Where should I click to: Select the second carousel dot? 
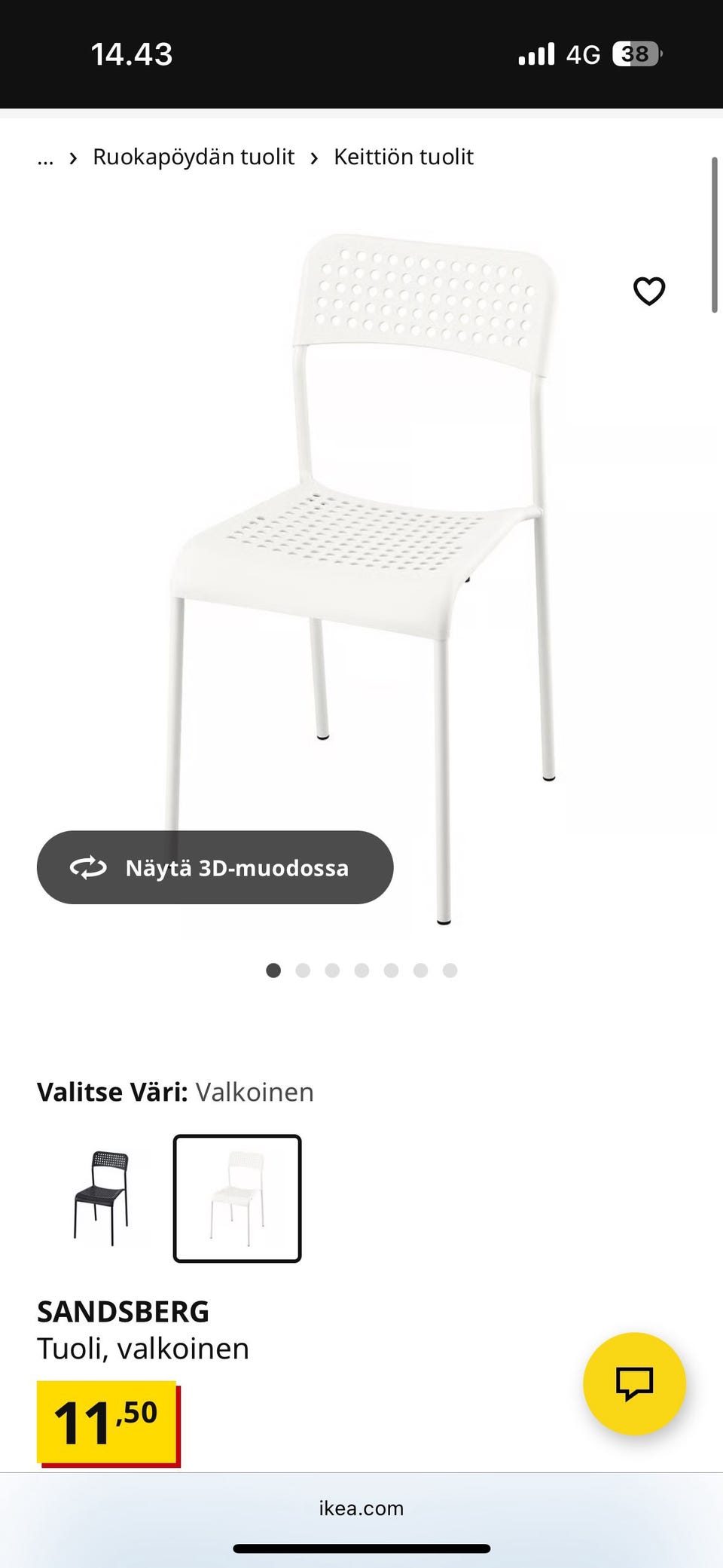coord(303,970)
